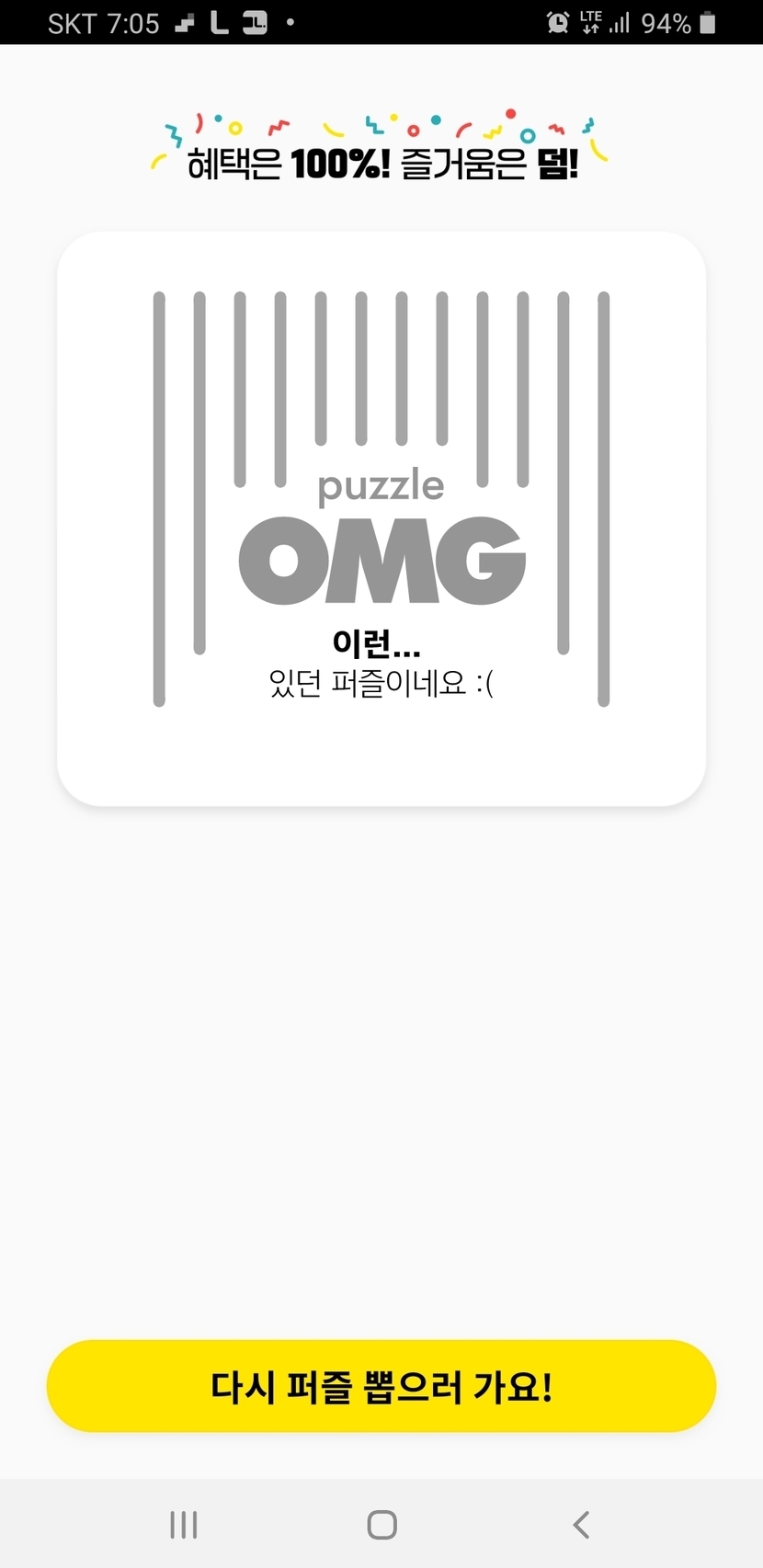Go back using the system back arrow
Image resolution: width=763 pixels, height=1568 pixels.
click(x=580, y=1525)
